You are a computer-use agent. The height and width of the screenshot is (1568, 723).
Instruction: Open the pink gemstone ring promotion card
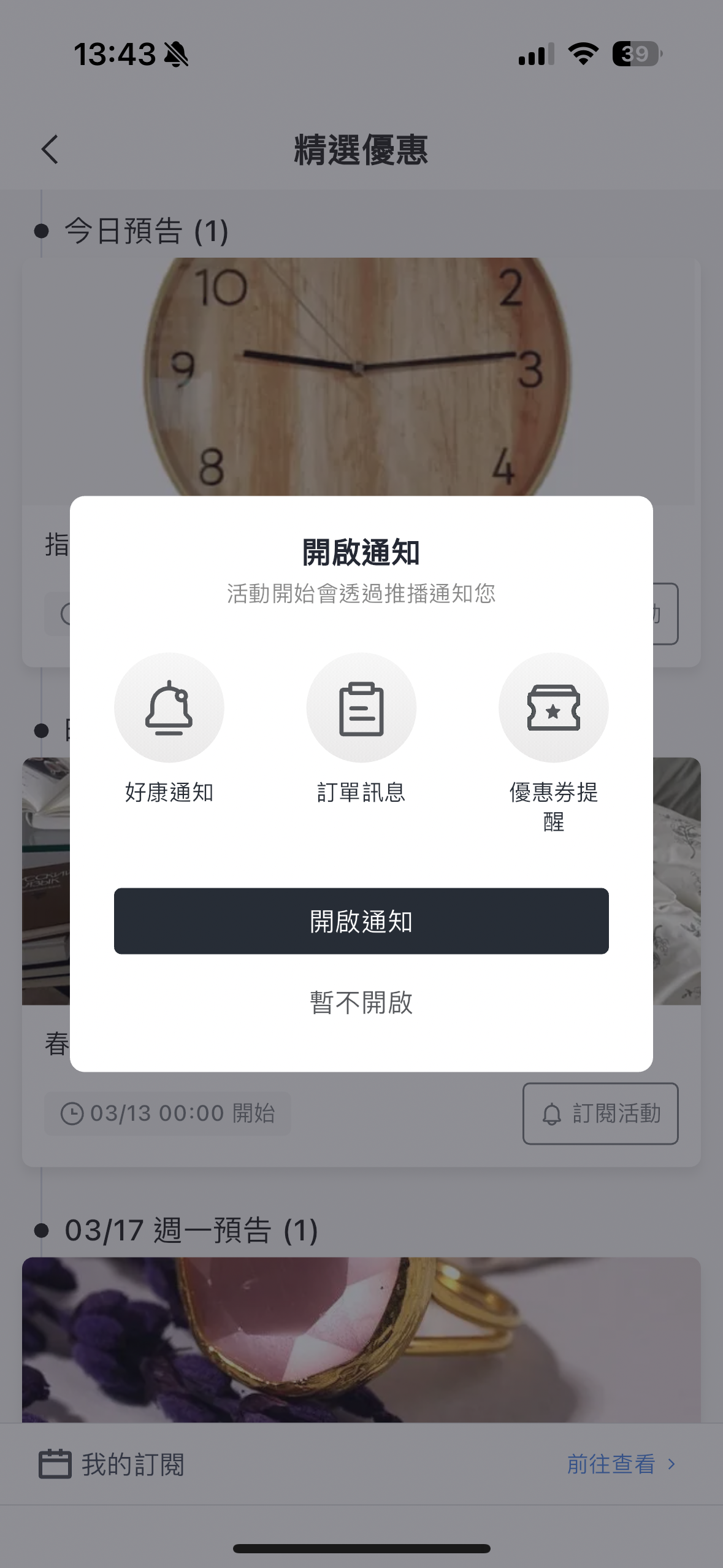pos(361,1340)
